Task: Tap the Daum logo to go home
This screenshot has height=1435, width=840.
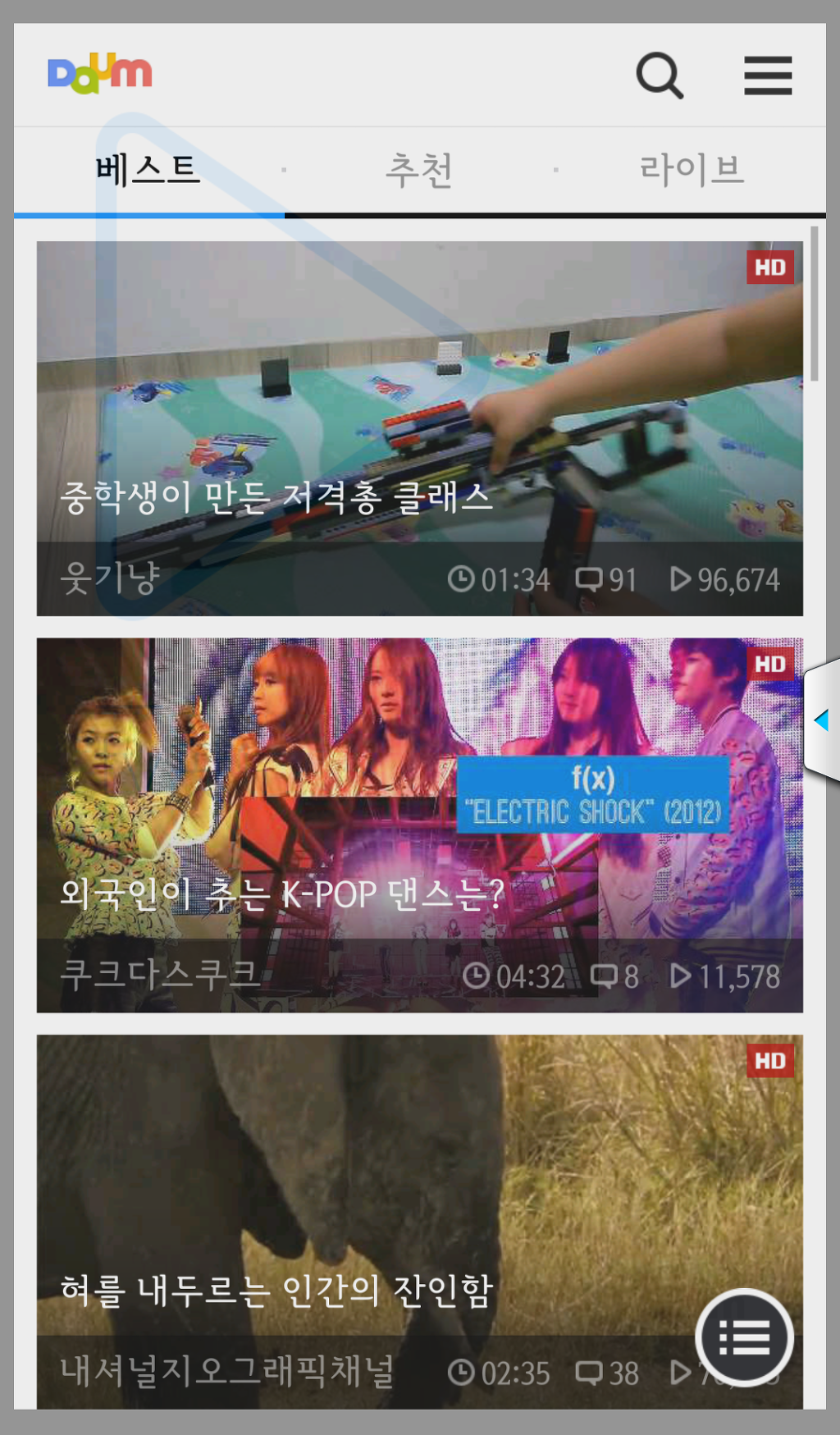Action: click(x=100, y=74)
